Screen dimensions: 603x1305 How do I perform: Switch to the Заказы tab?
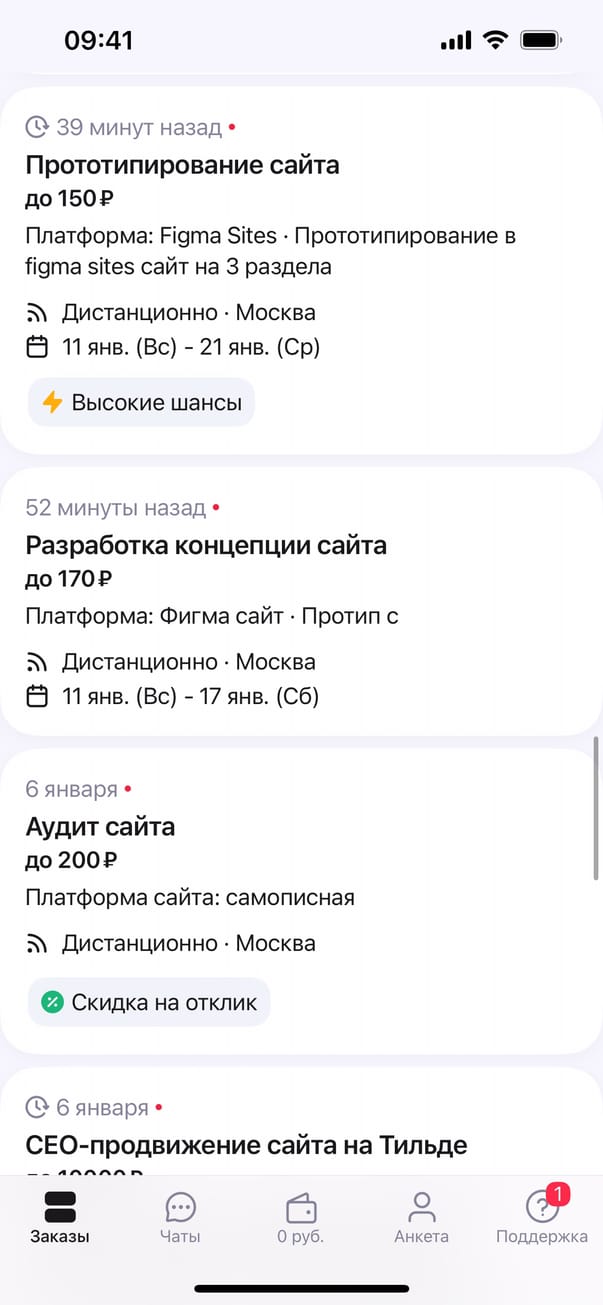coord(60,1217)
